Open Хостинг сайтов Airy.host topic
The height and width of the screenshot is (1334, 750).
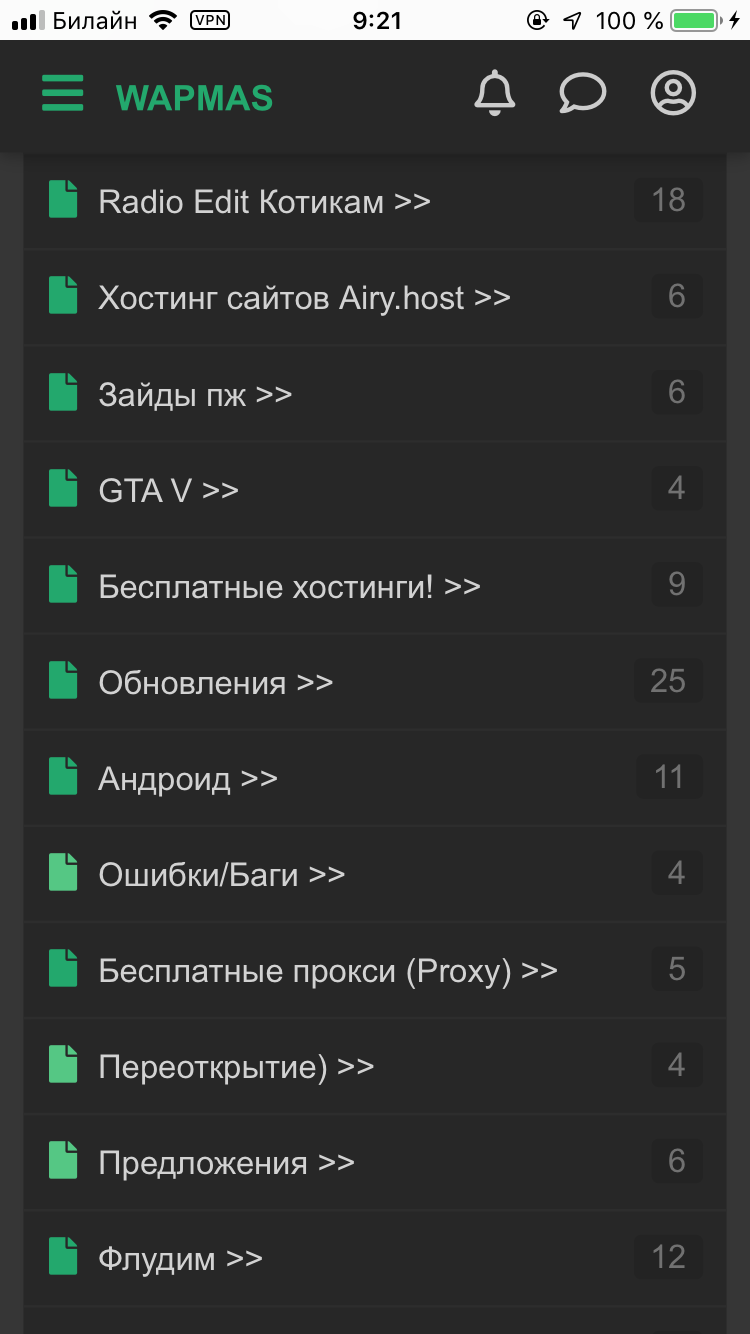(304, 298)
